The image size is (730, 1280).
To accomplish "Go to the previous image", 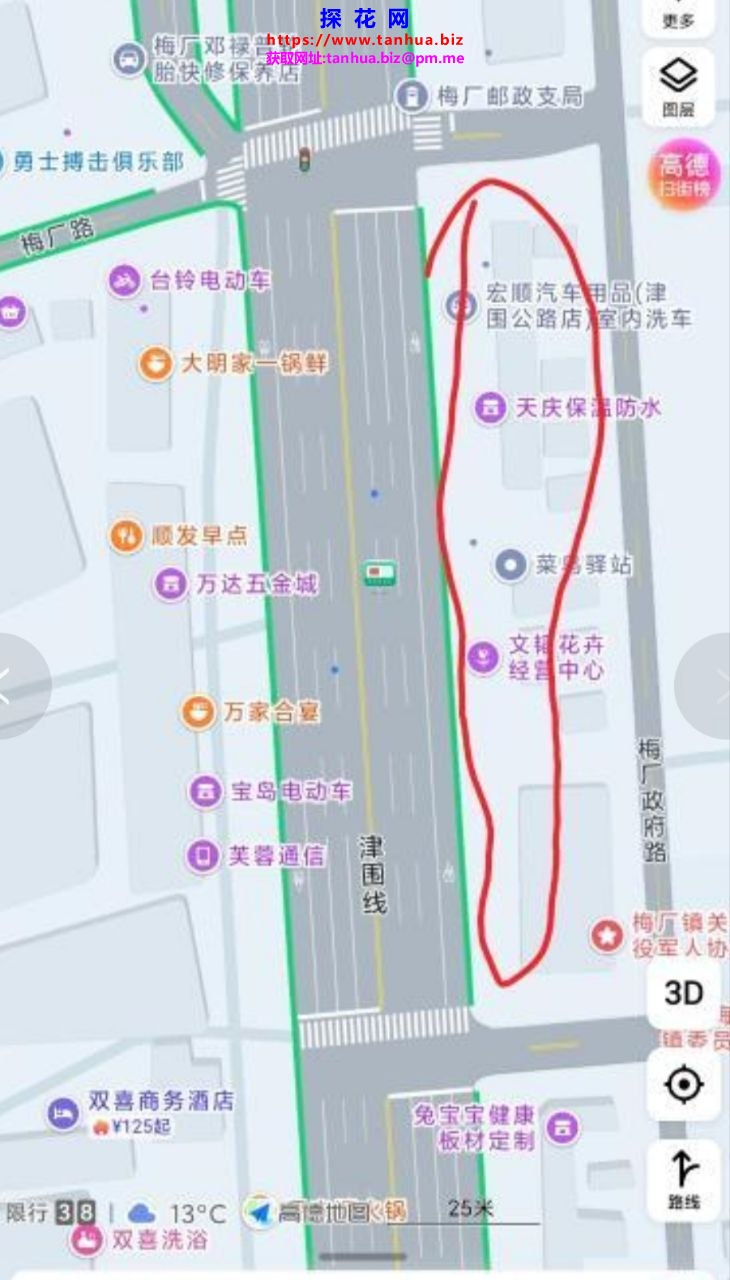I will 14,686.
